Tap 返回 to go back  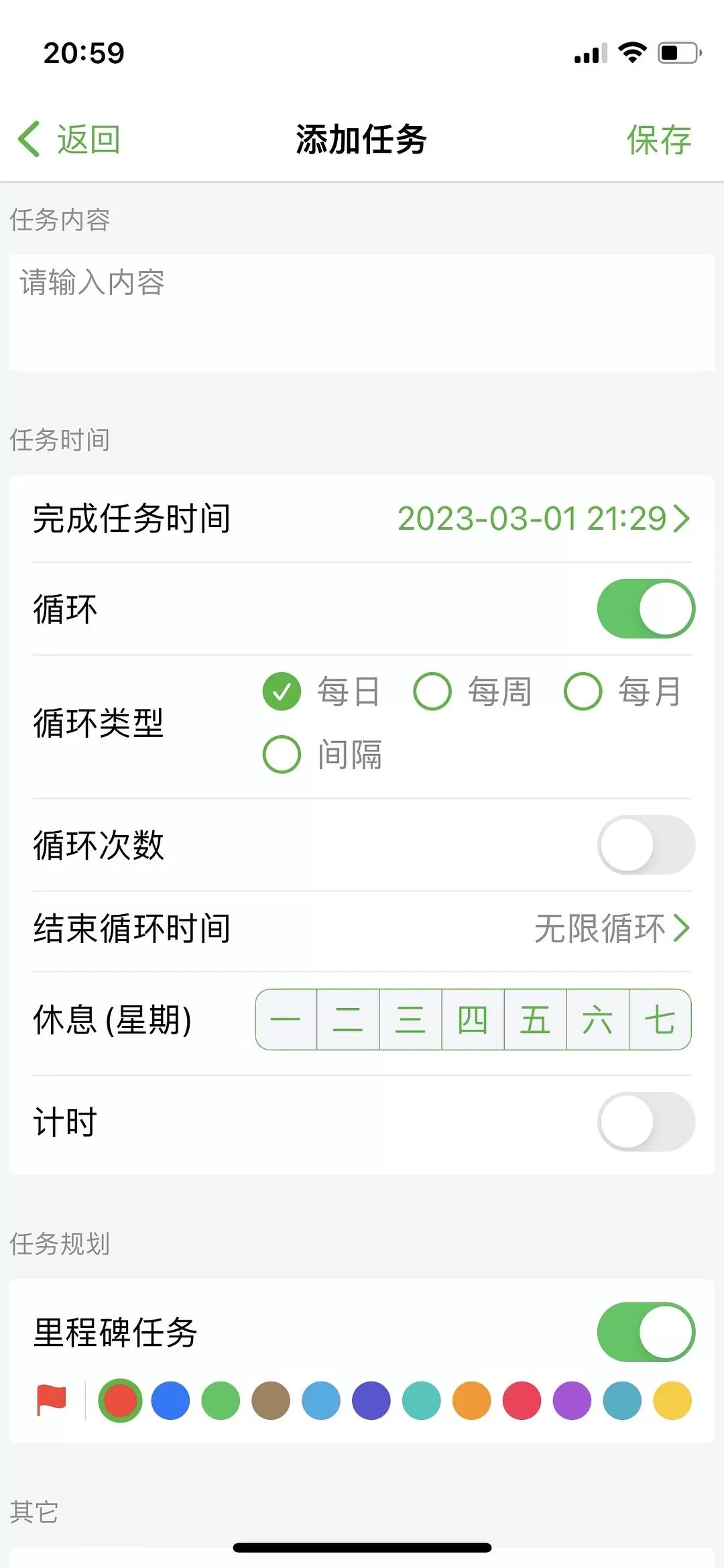pos(70,139)
